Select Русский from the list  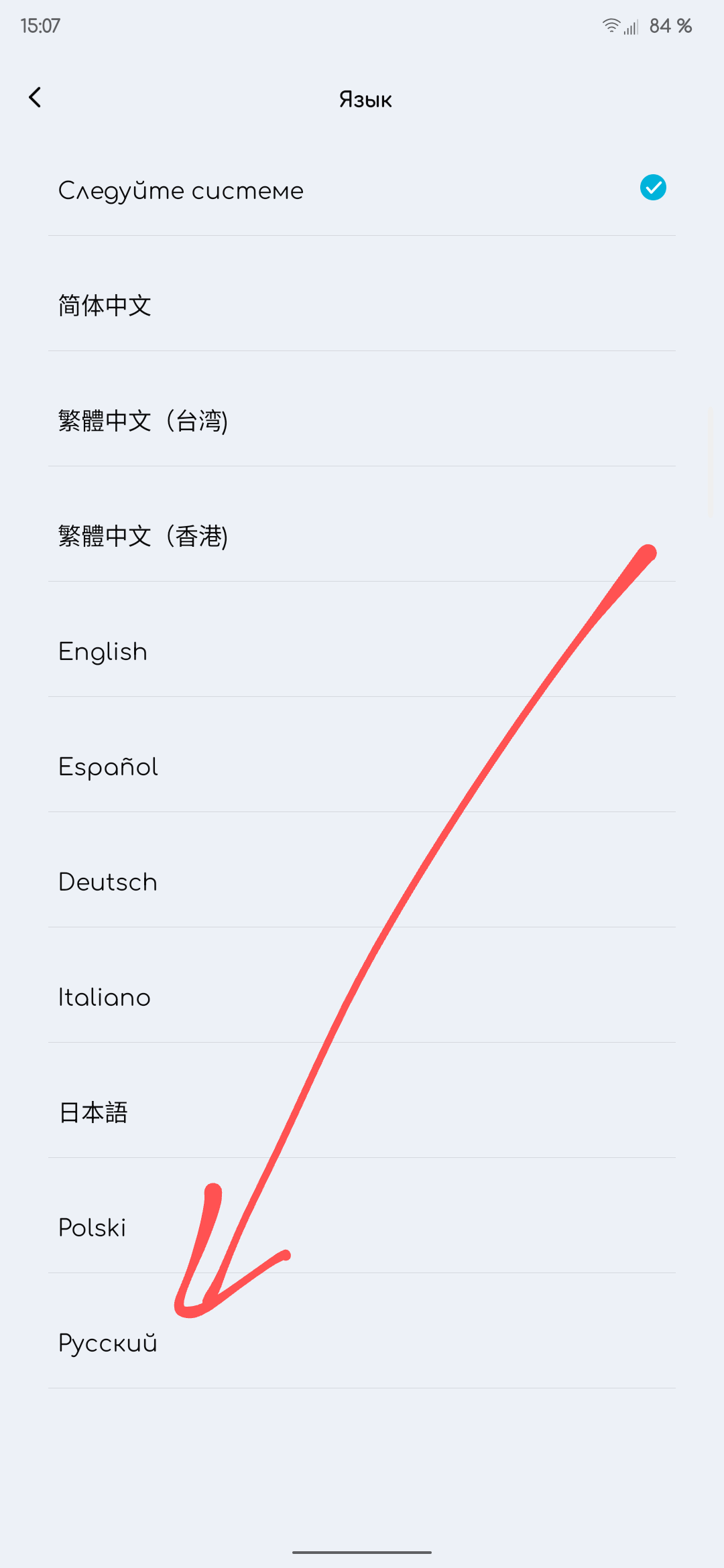pos(108,1343)
